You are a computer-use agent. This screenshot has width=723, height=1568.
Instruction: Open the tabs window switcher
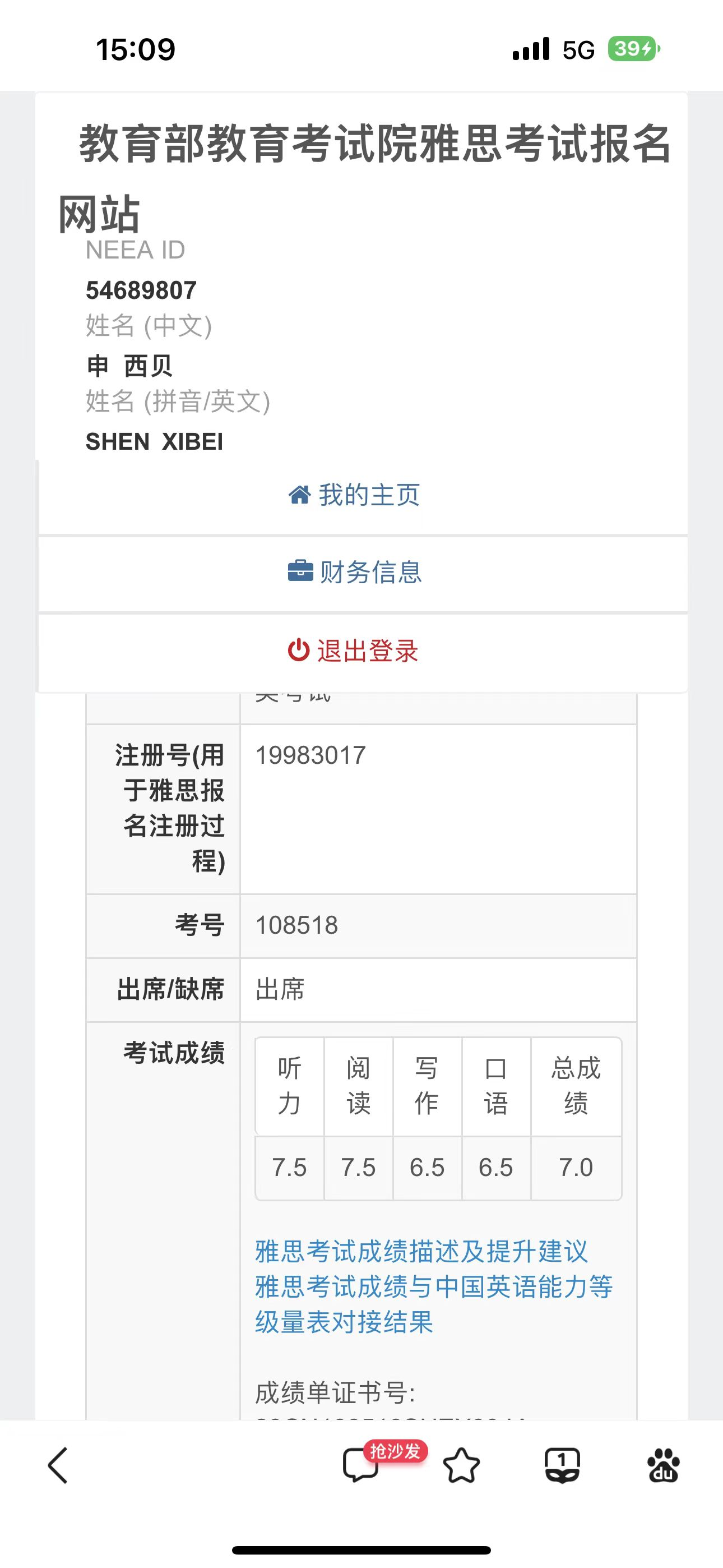562,1465
